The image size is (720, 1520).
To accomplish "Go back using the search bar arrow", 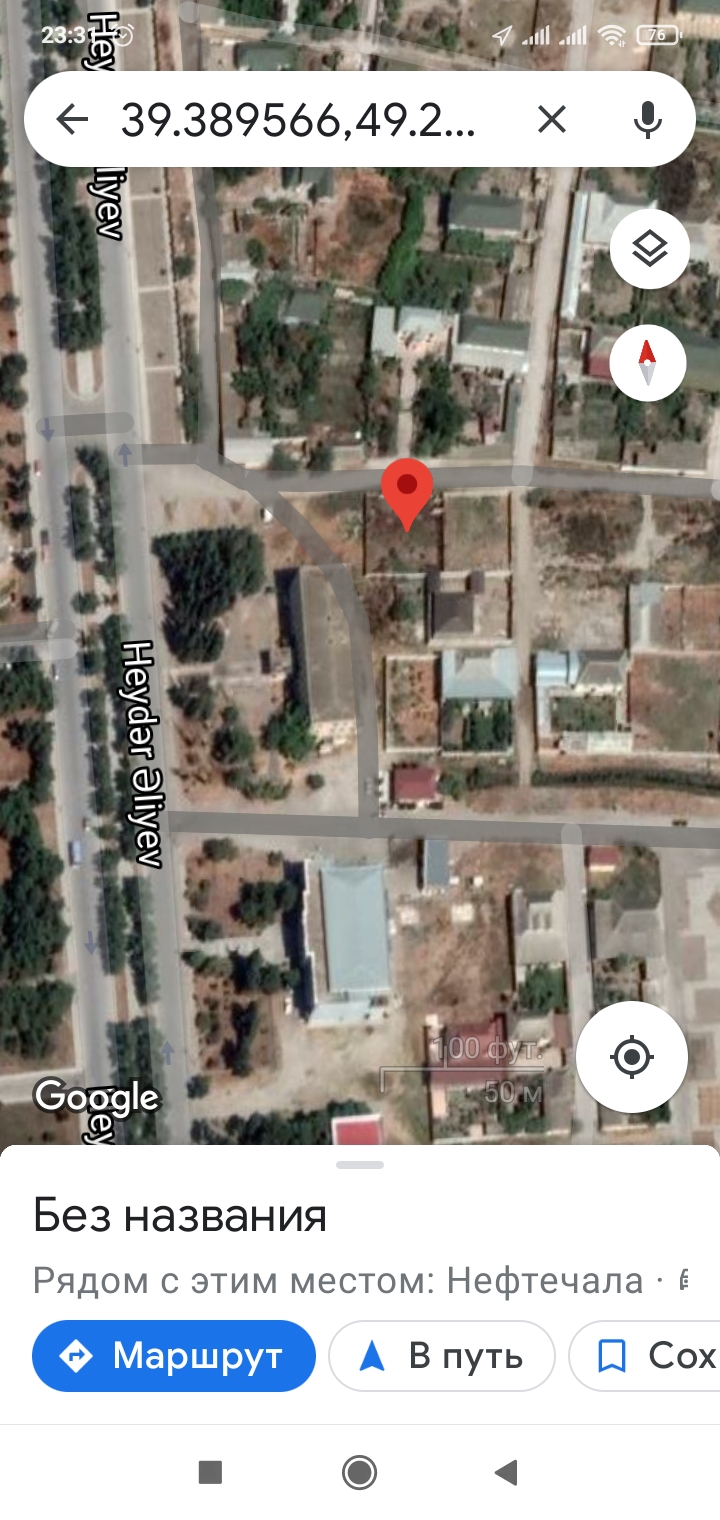I will (x=72, y=120).
